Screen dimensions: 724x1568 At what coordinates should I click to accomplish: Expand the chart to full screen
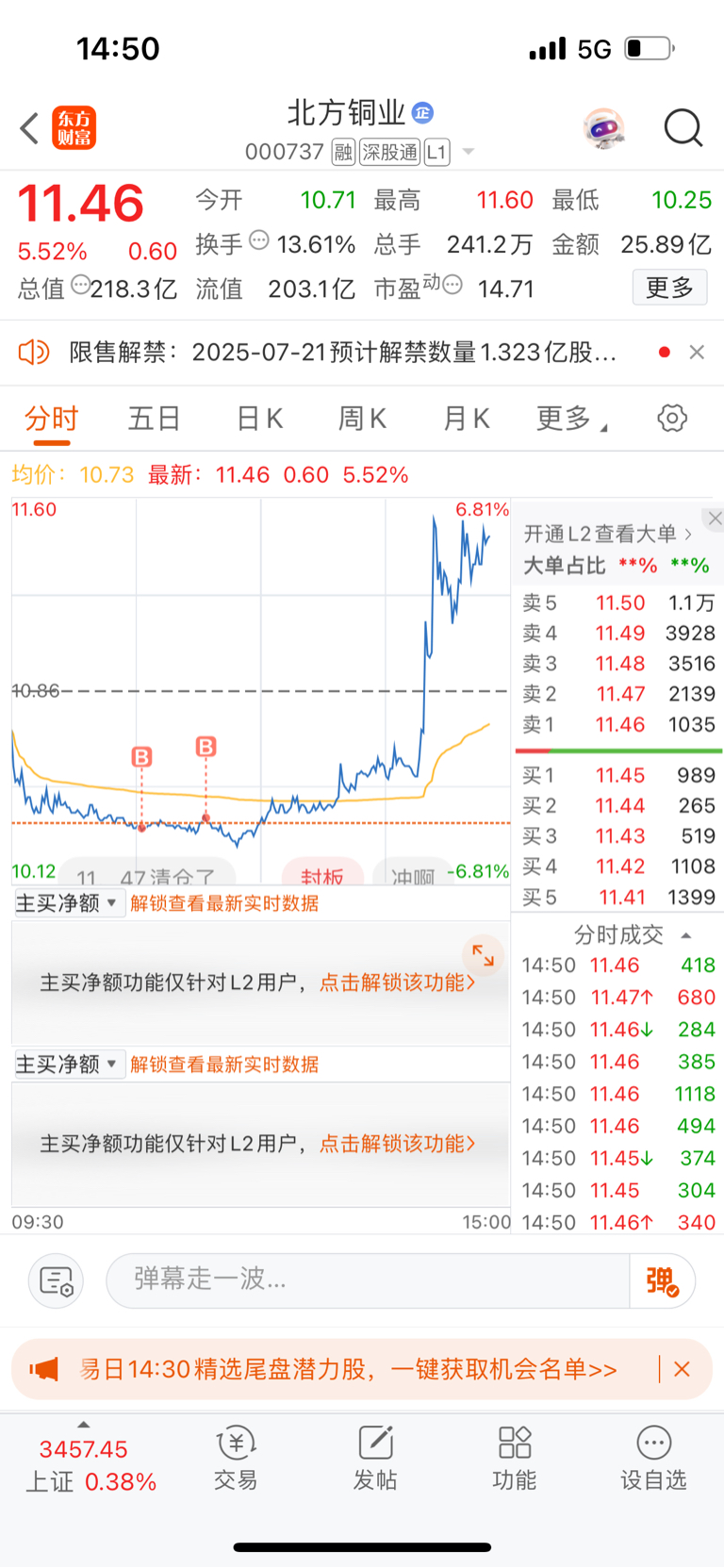(x=483, y=955)
